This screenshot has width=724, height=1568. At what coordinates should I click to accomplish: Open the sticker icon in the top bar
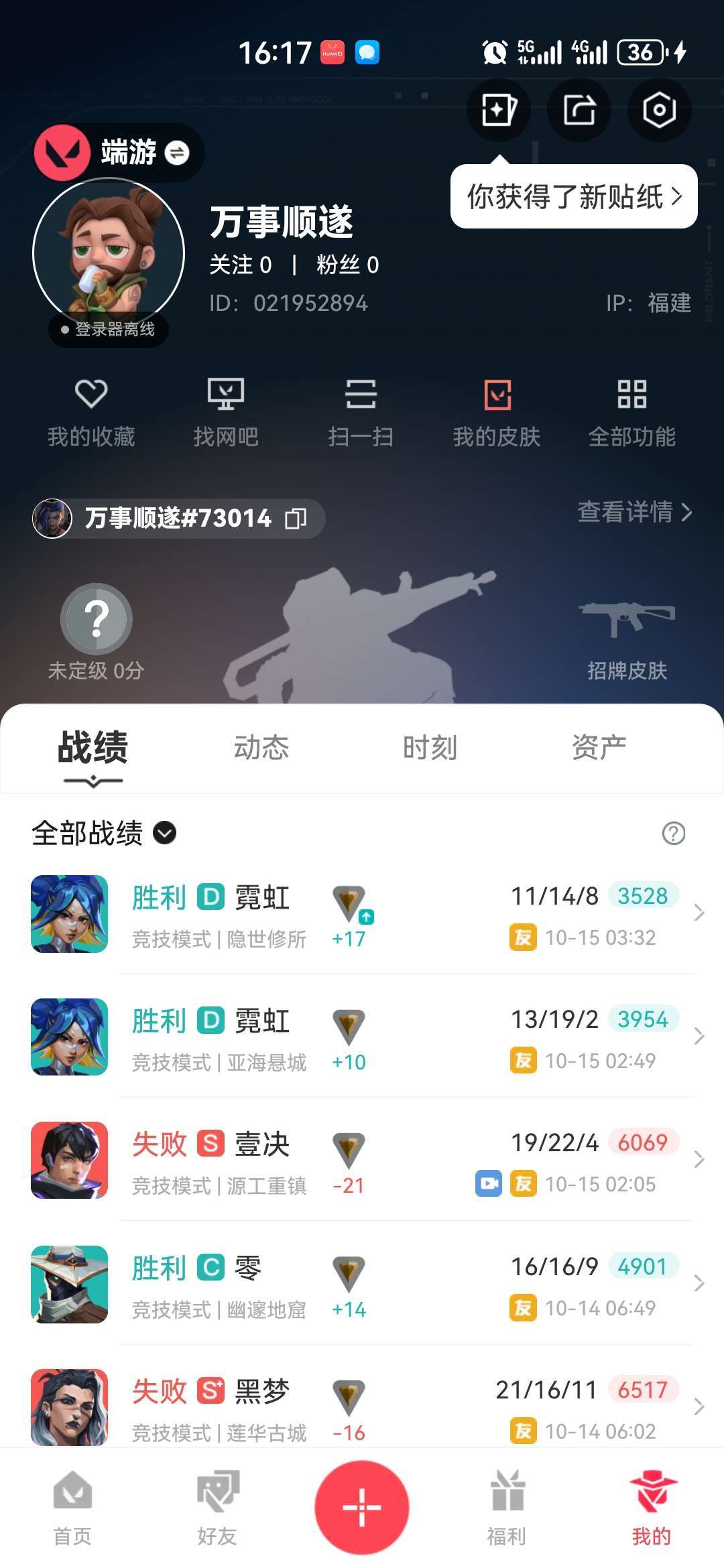coord(498,109)
